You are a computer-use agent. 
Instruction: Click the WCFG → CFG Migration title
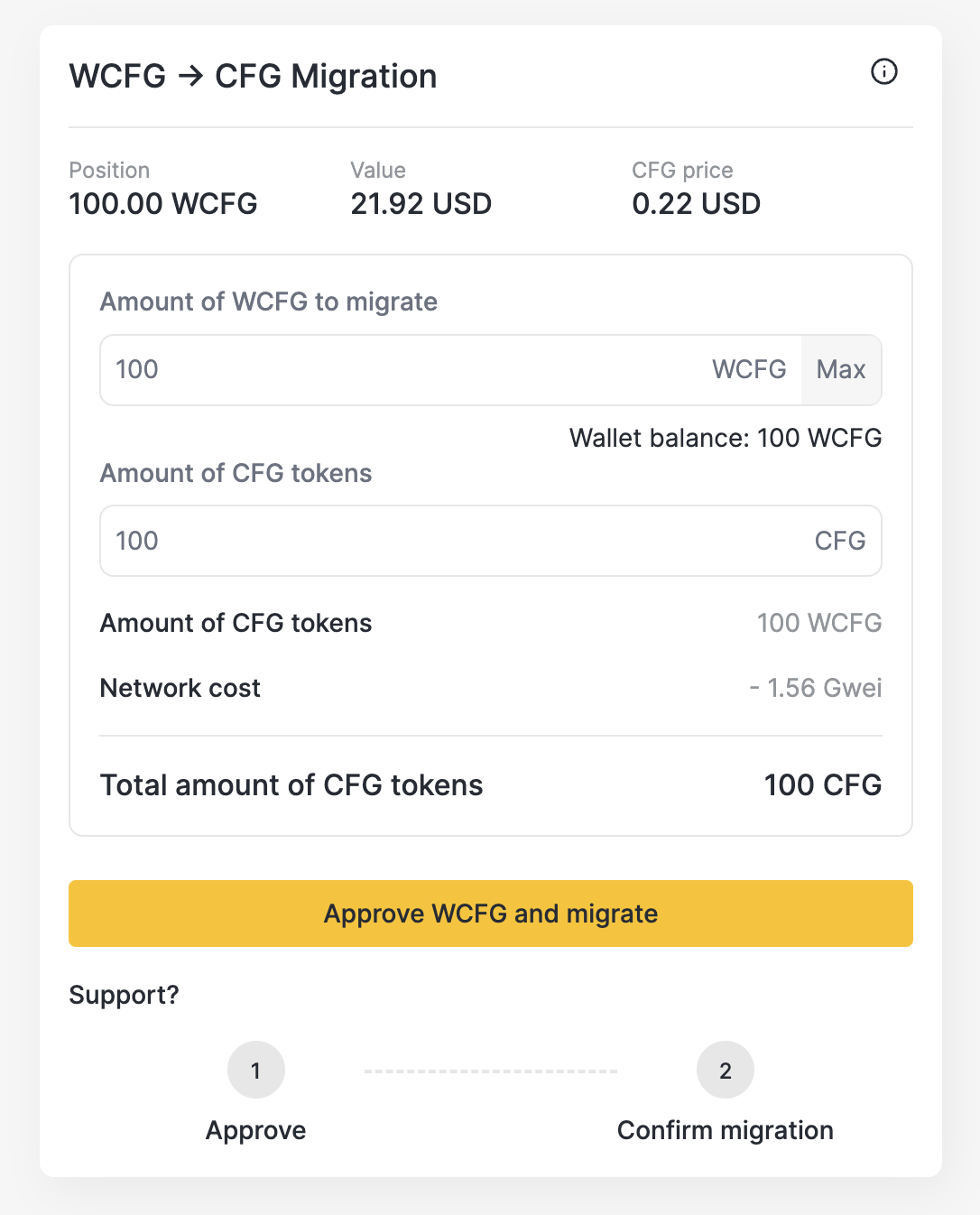pos(254,77)
